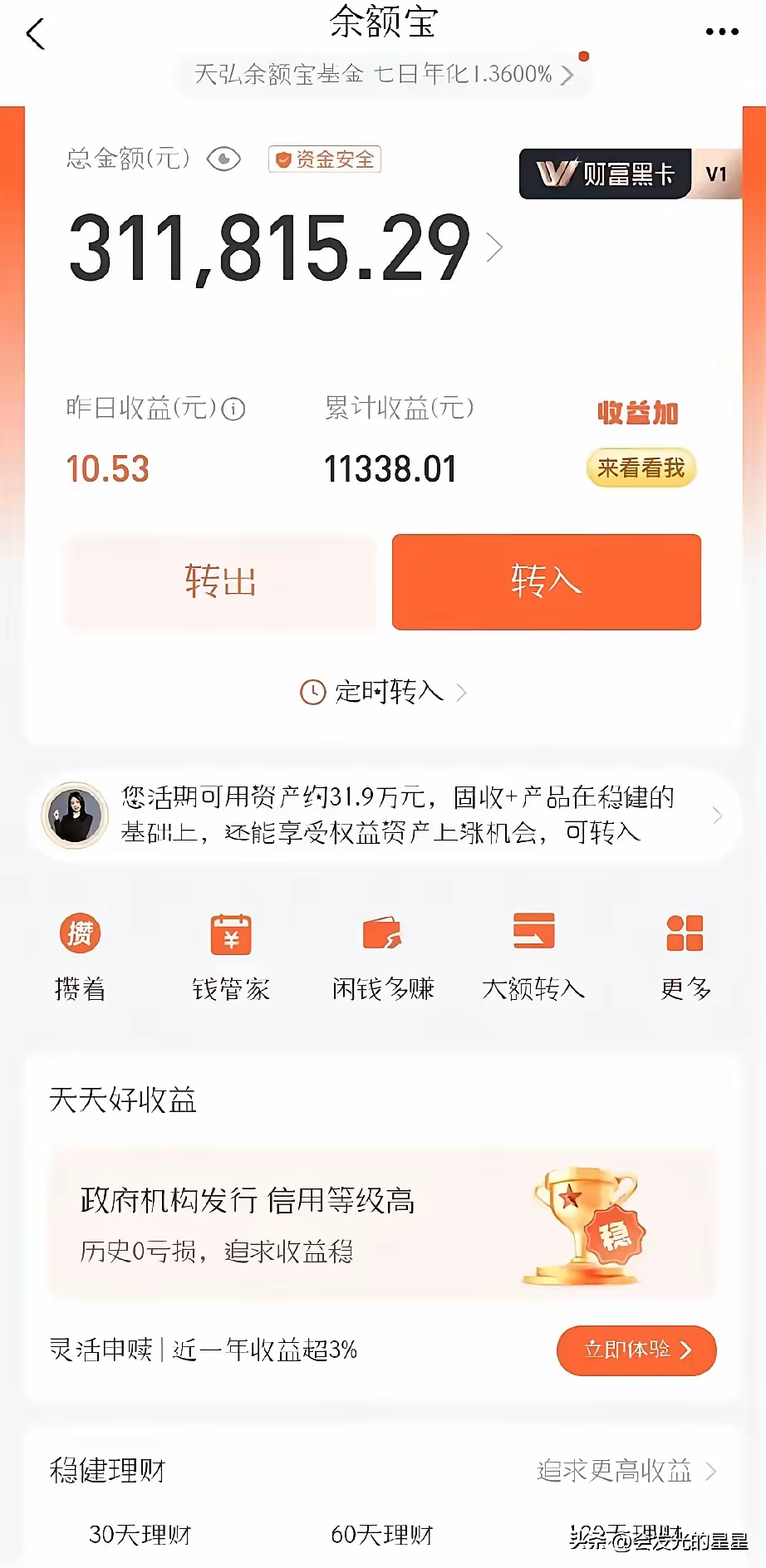Image resolution: width=766 pixels, height=1568 pixels.
Task: Tap the 来看看我 button
Action: click(x=641, y=468)
